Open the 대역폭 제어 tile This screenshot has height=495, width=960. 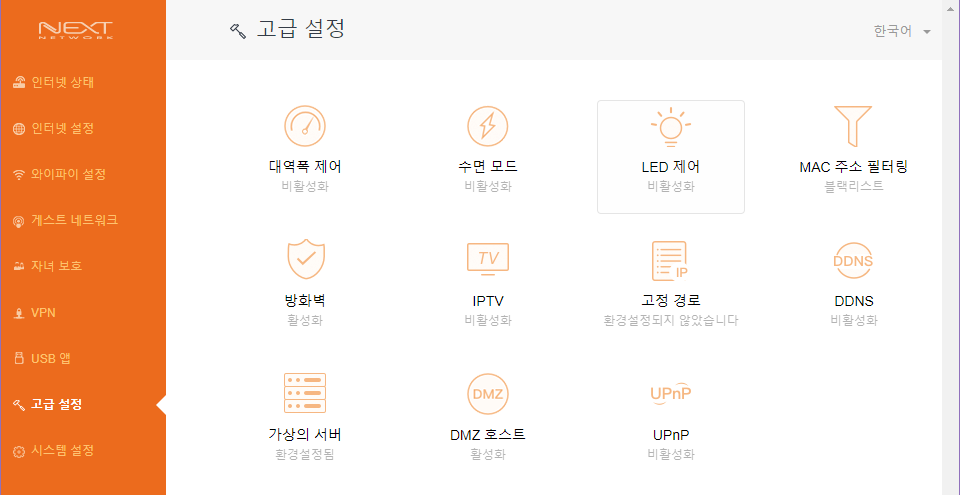click(x=305, y=150)
